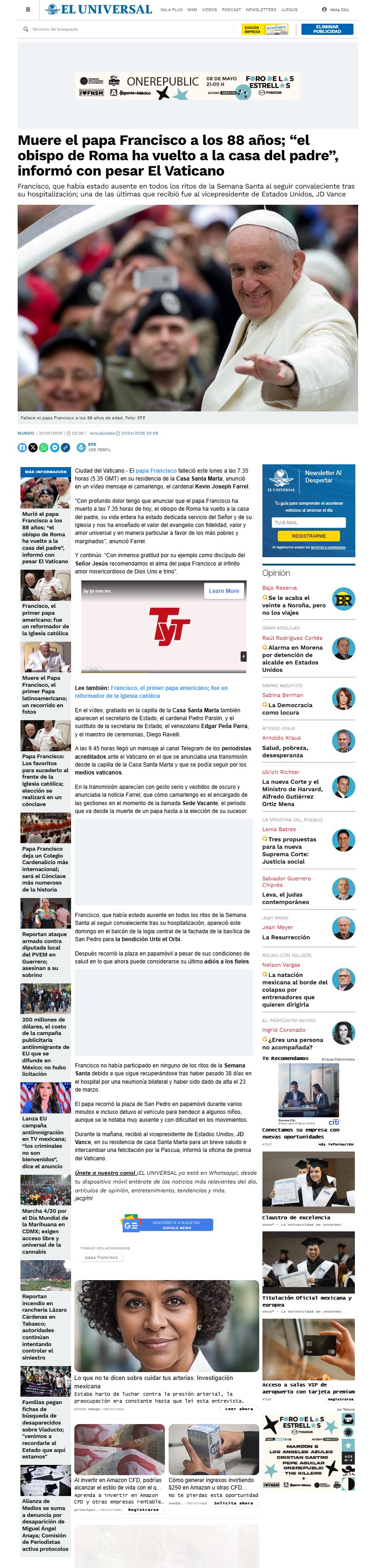Image resolution: width=386 pixels, height=1568 pixels.
Task: Open the Edición Impresa banner
Action: 264,29
